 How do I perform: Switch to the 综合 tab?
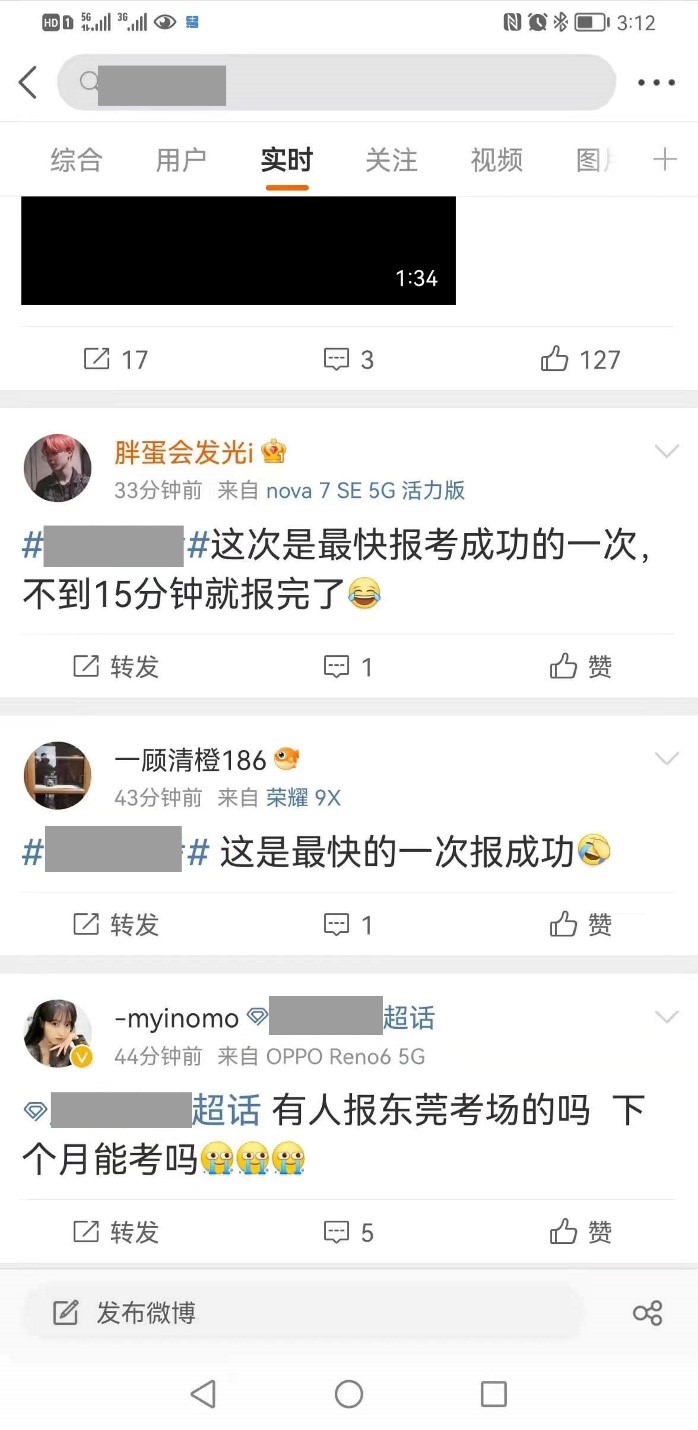pyautogui.click(x=76, y=160)
